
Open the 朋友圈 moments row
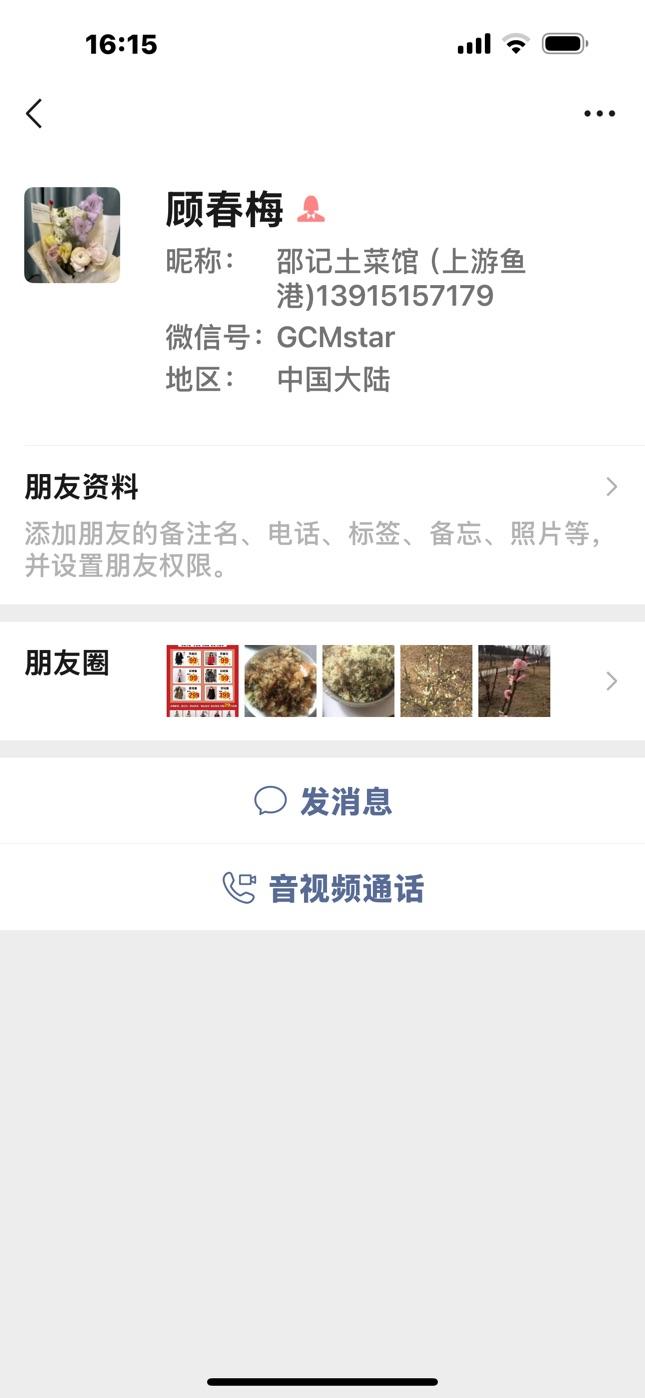[322, 681]
